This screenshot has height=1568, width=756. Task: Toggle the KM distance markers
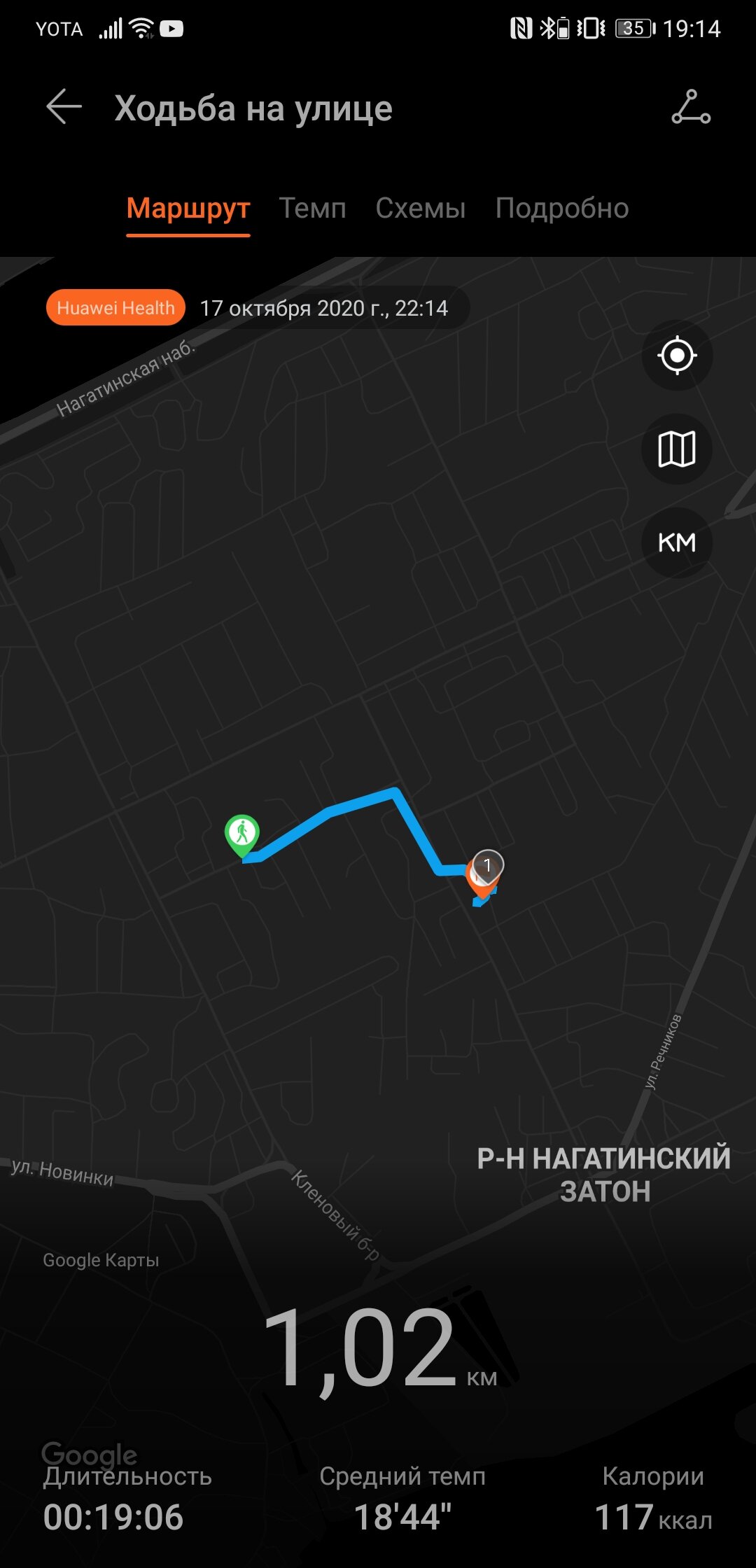(x=677, y=542)
